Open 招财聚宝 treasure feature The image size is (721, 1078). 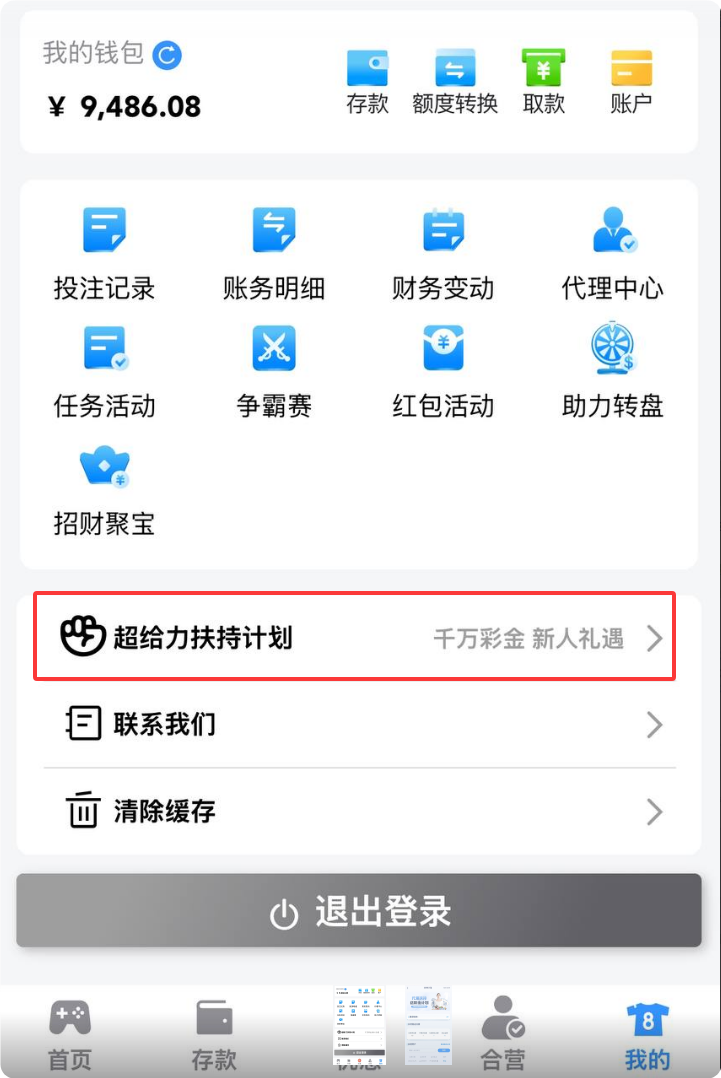pos(104,489)
